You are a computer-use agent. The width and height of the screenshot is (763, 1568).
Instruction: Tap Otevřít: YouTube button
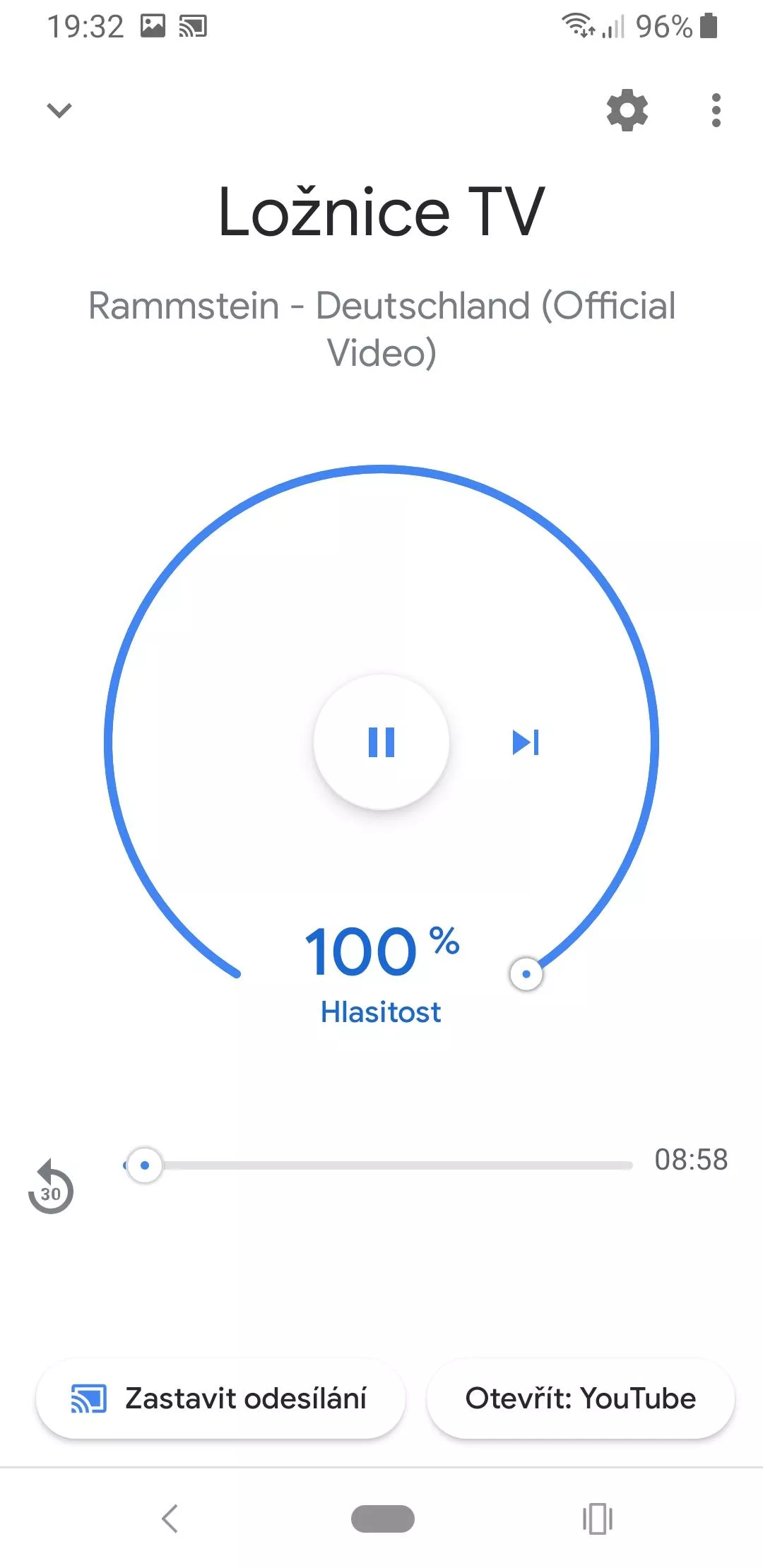581,1398
